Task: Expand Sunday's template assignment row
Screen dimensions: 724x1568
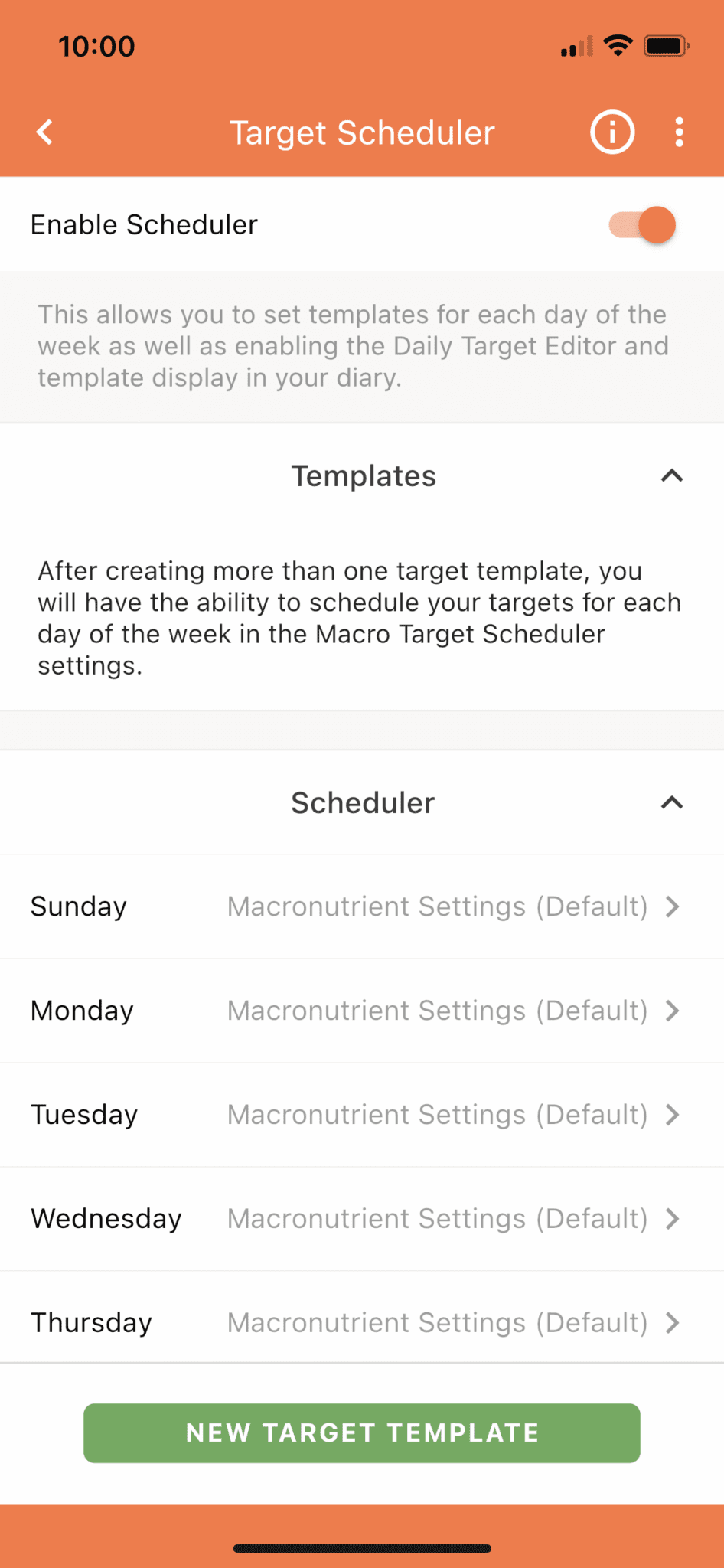Action: (362, 906)
